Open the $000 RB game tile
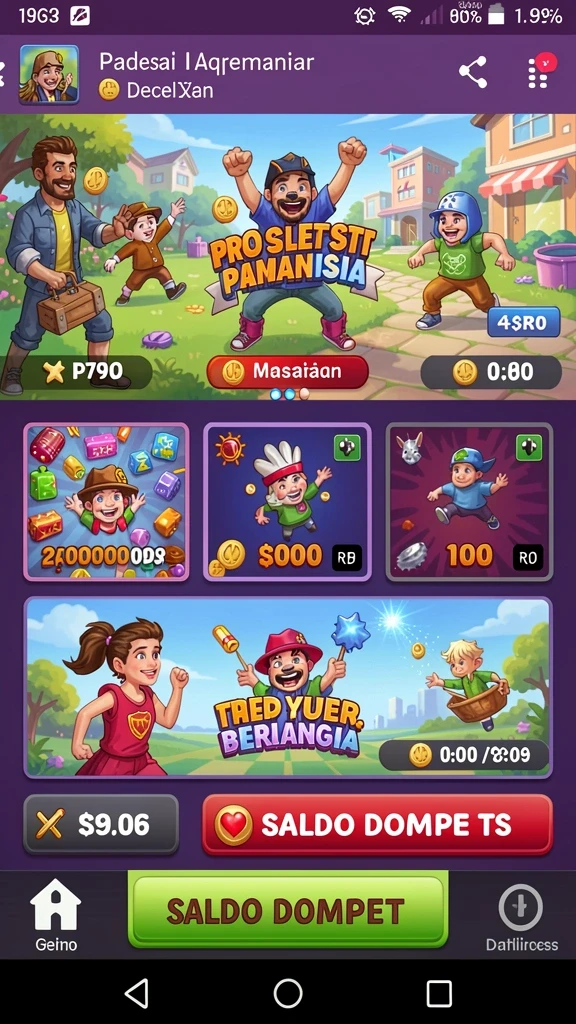Image resolution: width=576 pixels, height=1024 pixels. [287, 502]
